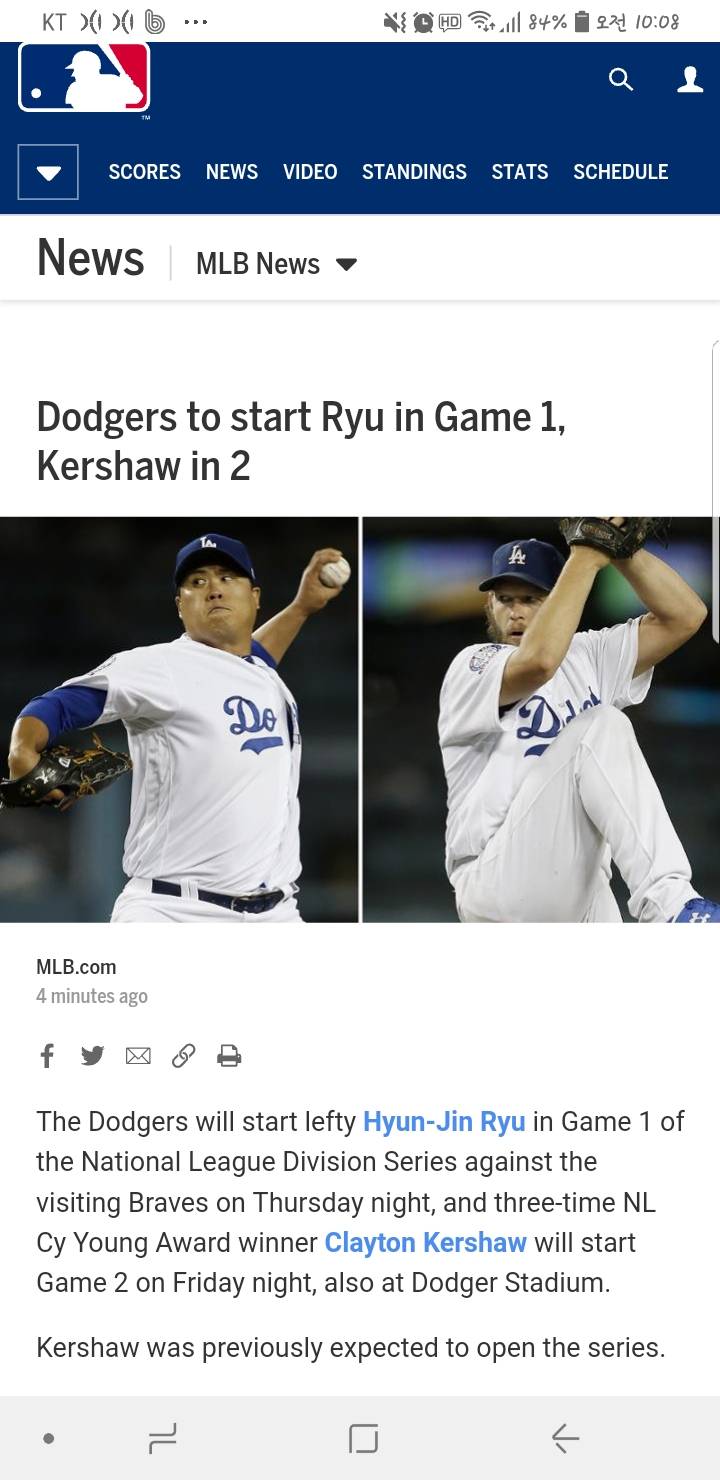Viewport: 720px width, 1480px height.
Task: Go to the Scores section
Action: coord(144,172)
